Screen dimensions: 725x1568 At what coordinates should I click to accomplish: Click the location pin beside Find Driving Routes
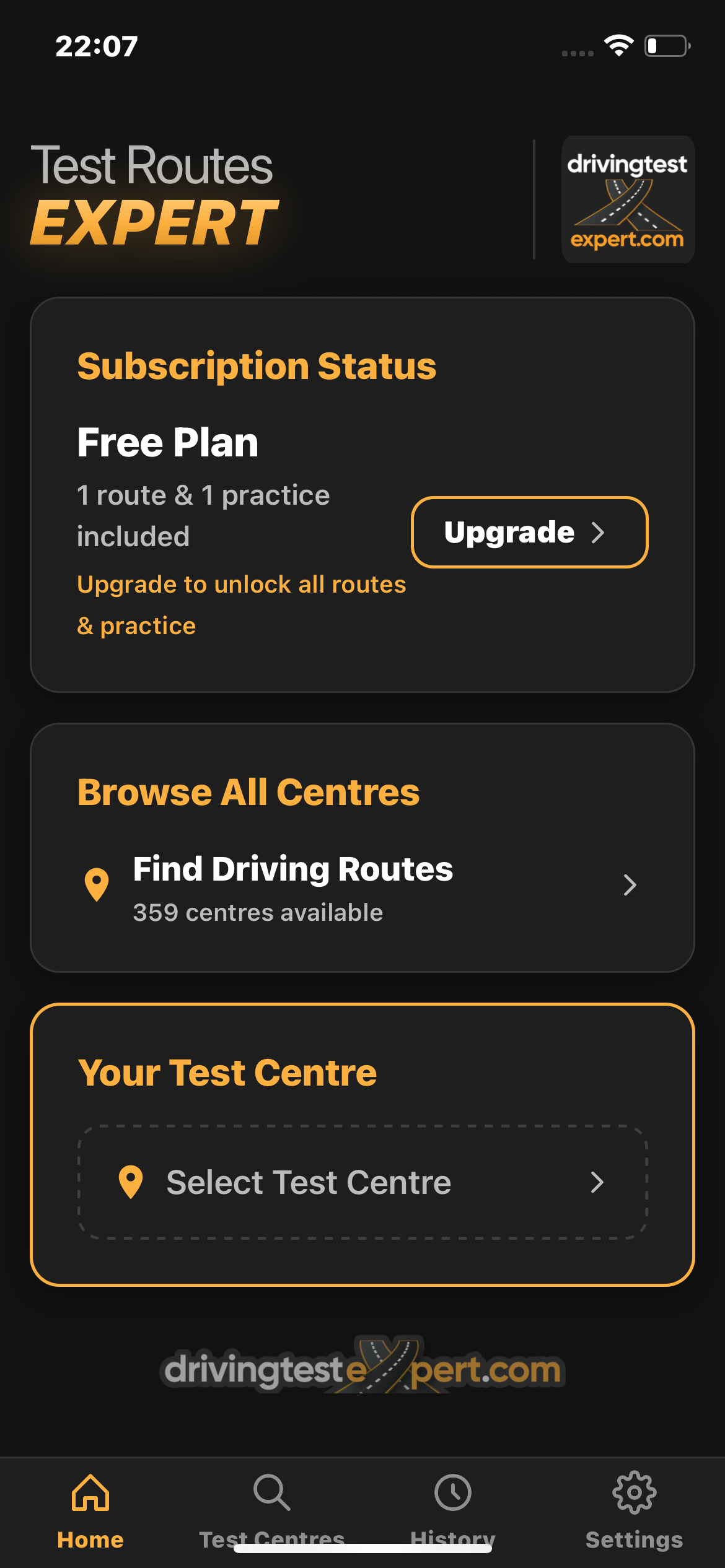coord(97,884)
